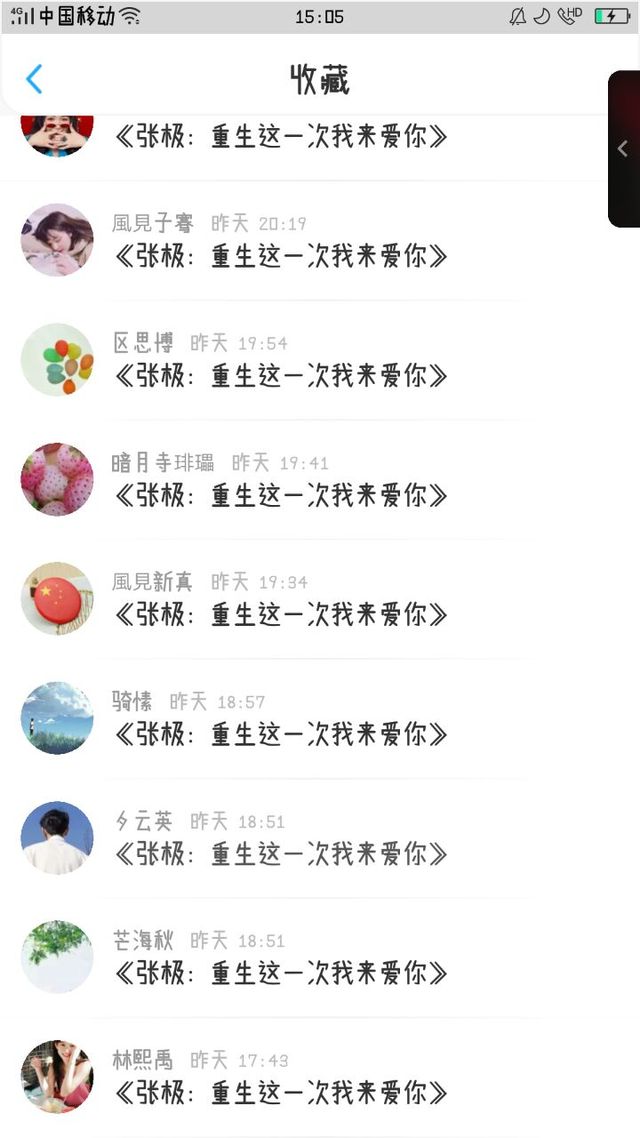
Task: Open 林熙禹's favorite from 17:43
Action: coord(320,1077)
